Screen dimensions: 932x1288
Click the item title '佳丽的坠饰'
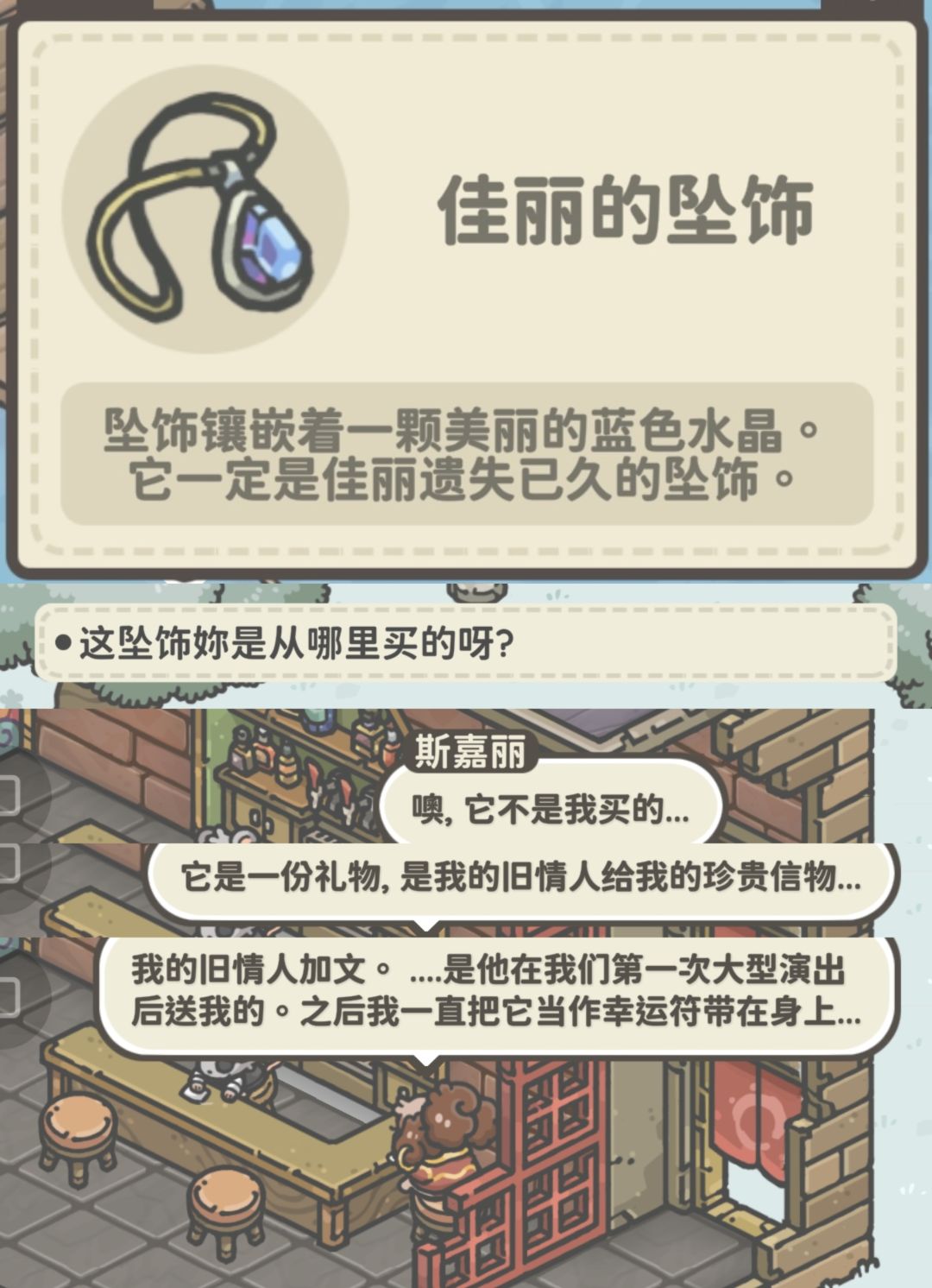[626, 205]
